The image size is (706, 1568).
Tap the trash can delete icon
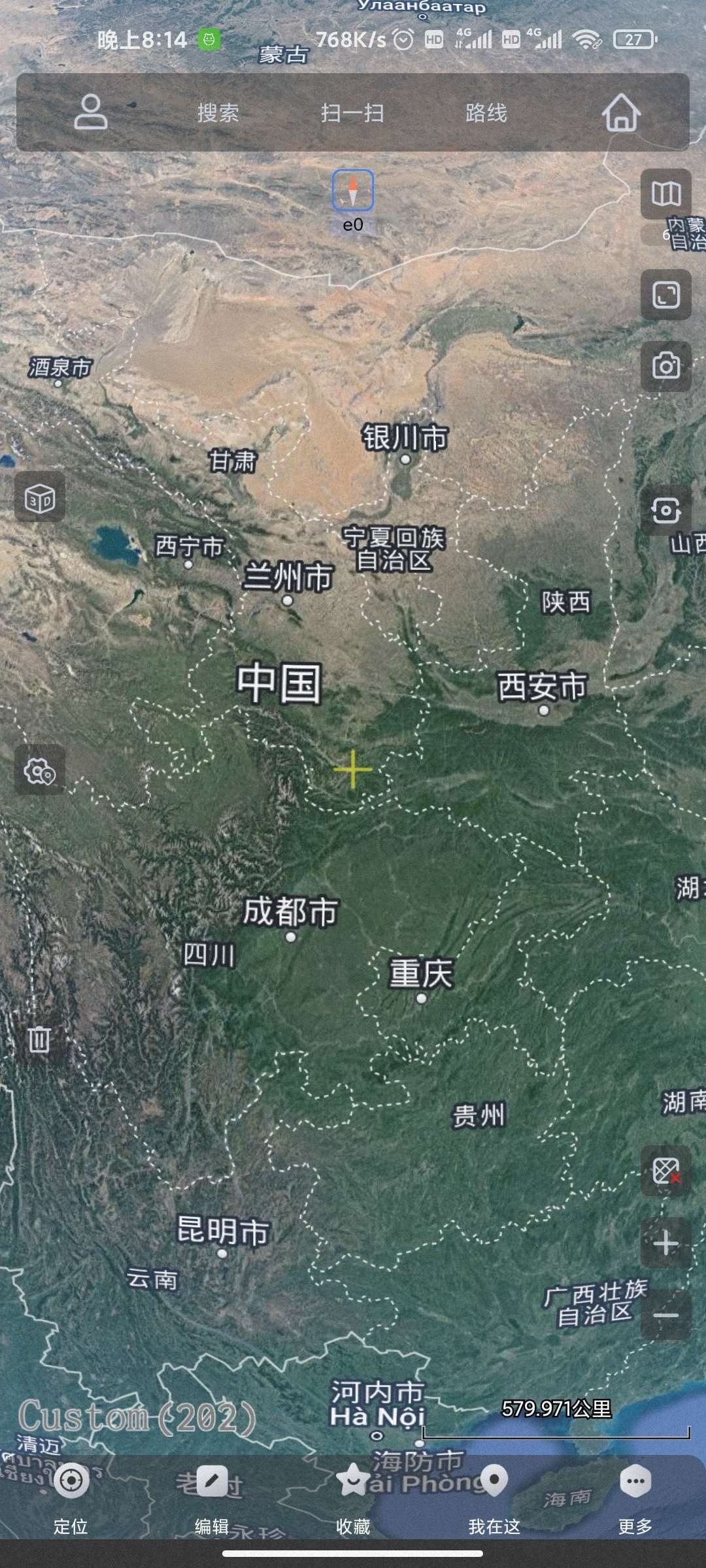(x=39, y=1039)
